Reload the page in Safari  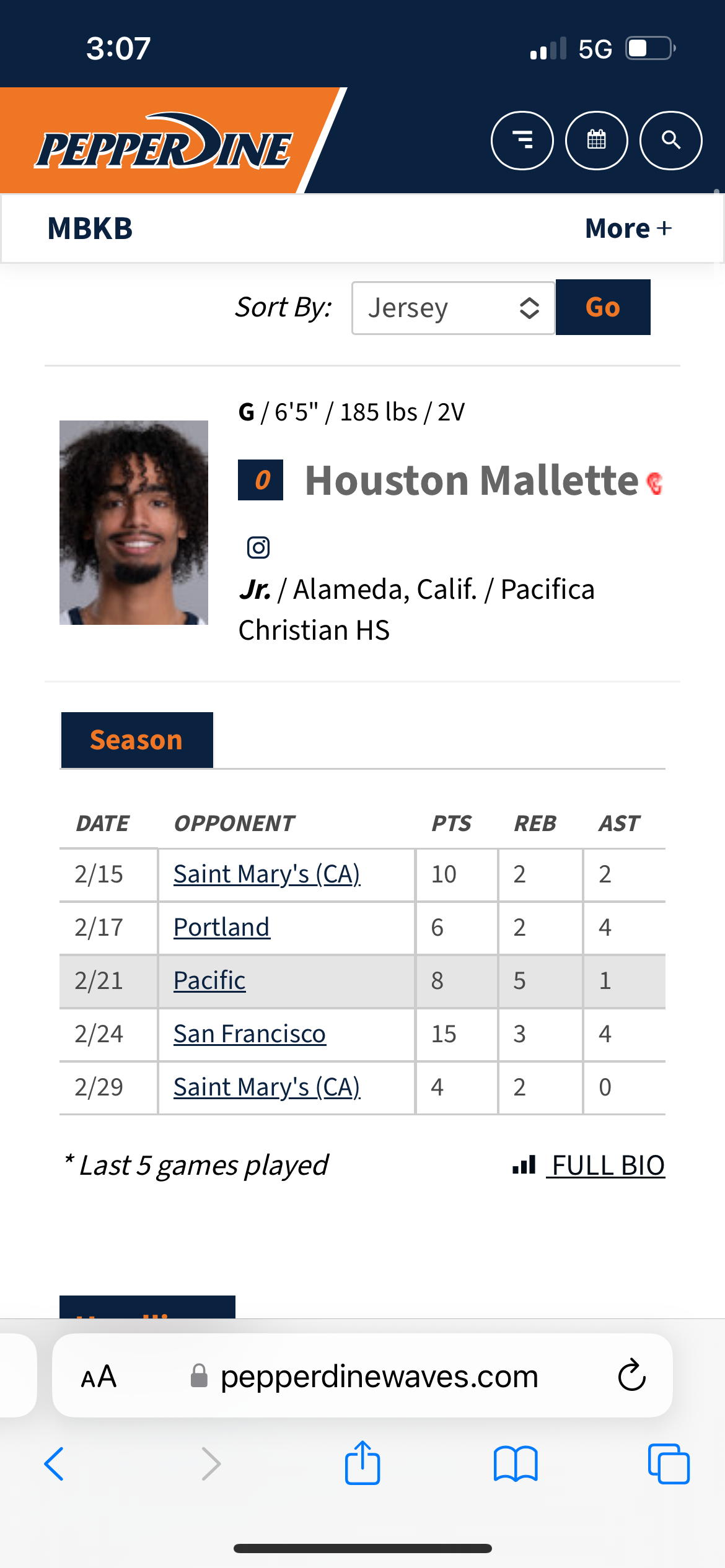click(632, 1375)
